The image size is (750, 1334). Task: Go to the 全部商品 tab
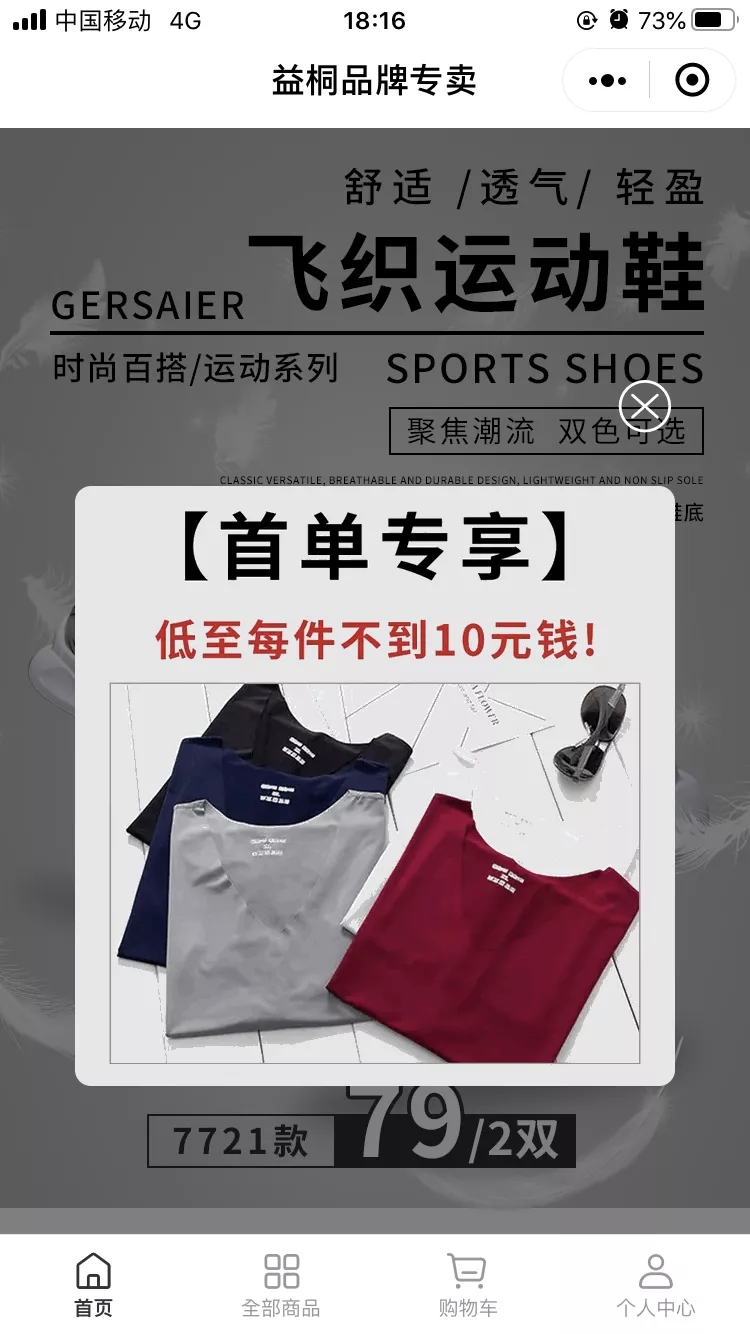(281, 1284)
